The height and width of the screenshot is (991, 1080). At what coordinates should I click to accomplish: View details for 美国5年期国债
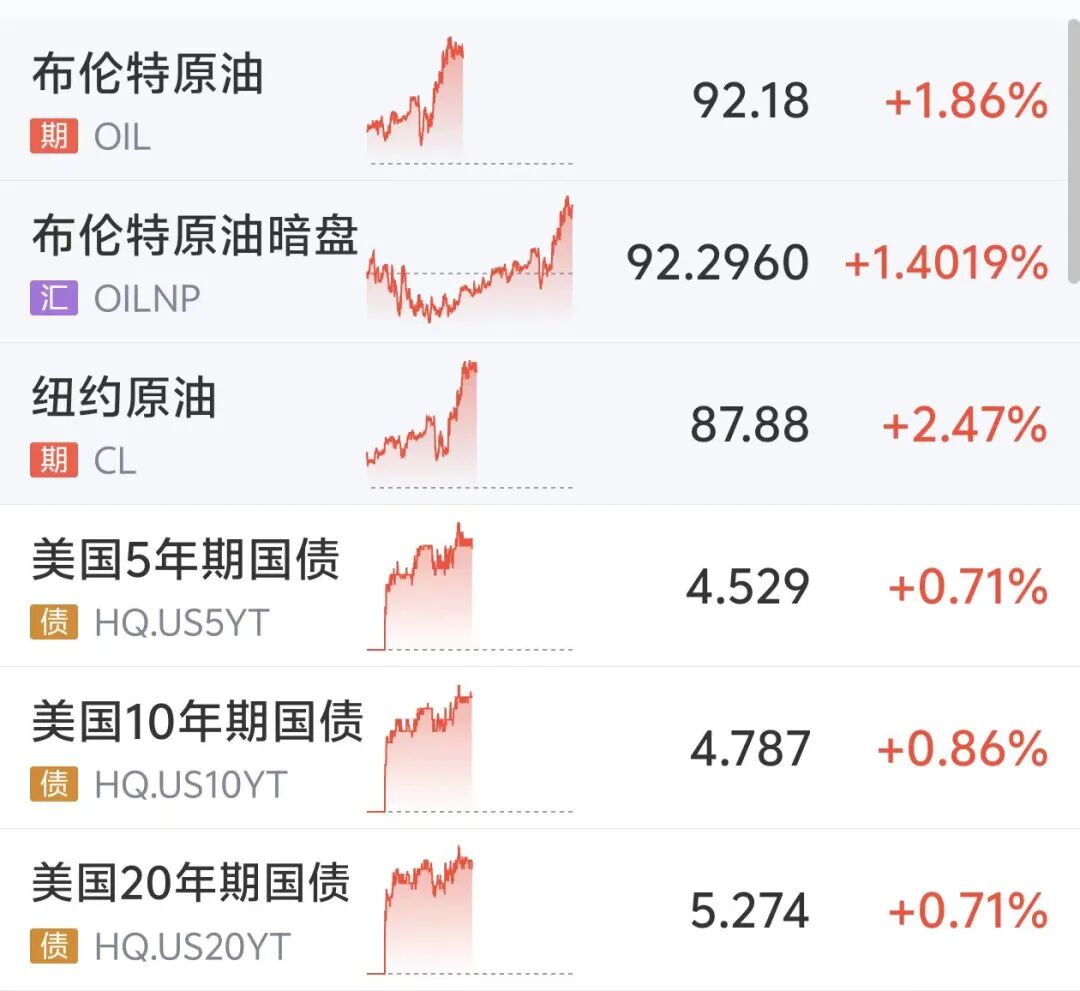540,585
